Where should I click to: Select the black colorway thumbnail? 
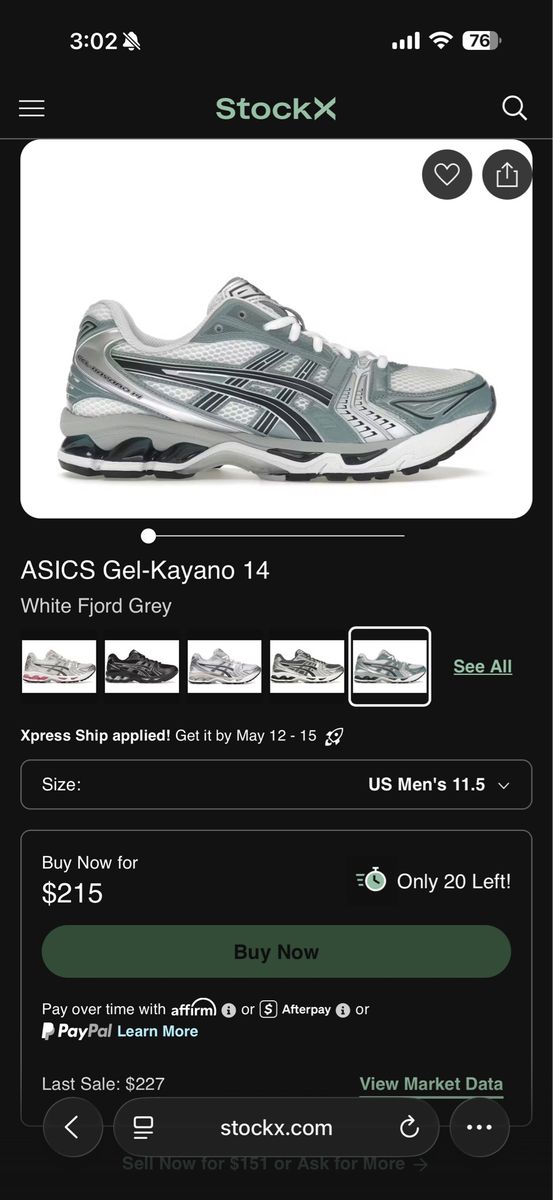click(142, 666)
